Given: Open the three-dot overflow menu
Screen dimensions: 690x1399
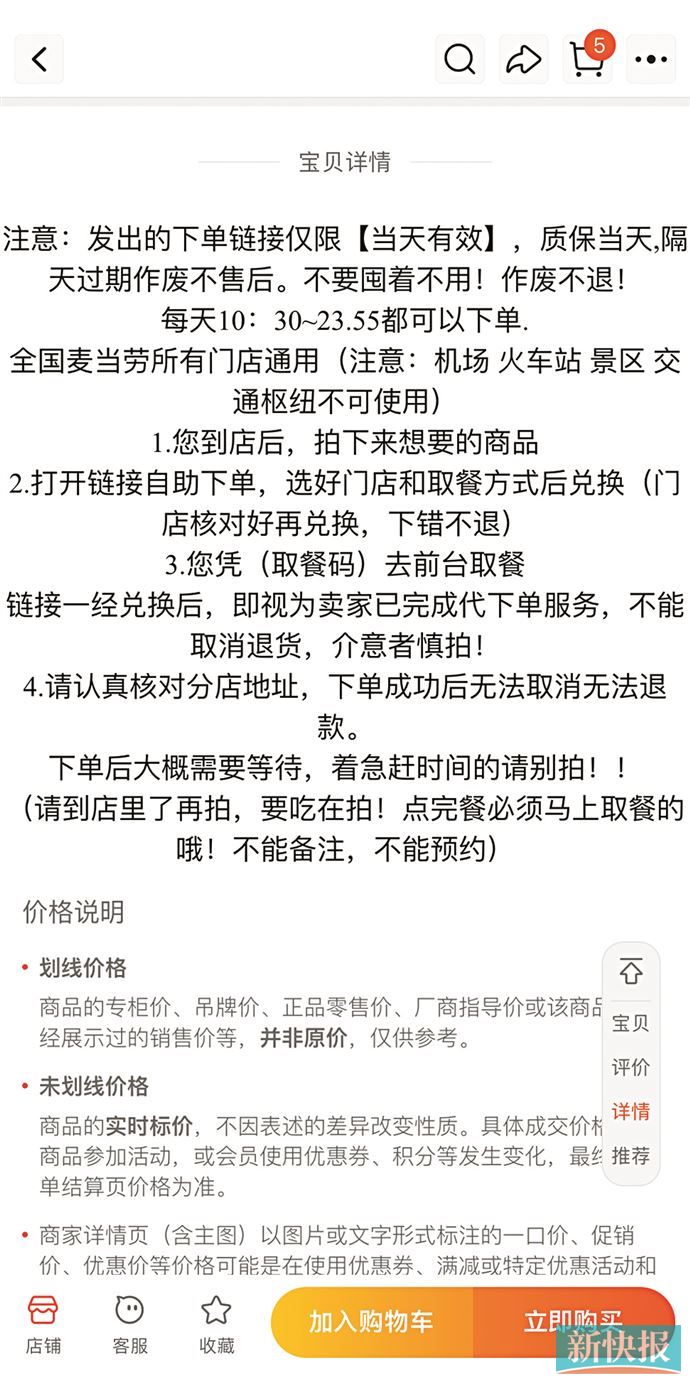Looking at the screenshot, I should (x=651, y=59).
